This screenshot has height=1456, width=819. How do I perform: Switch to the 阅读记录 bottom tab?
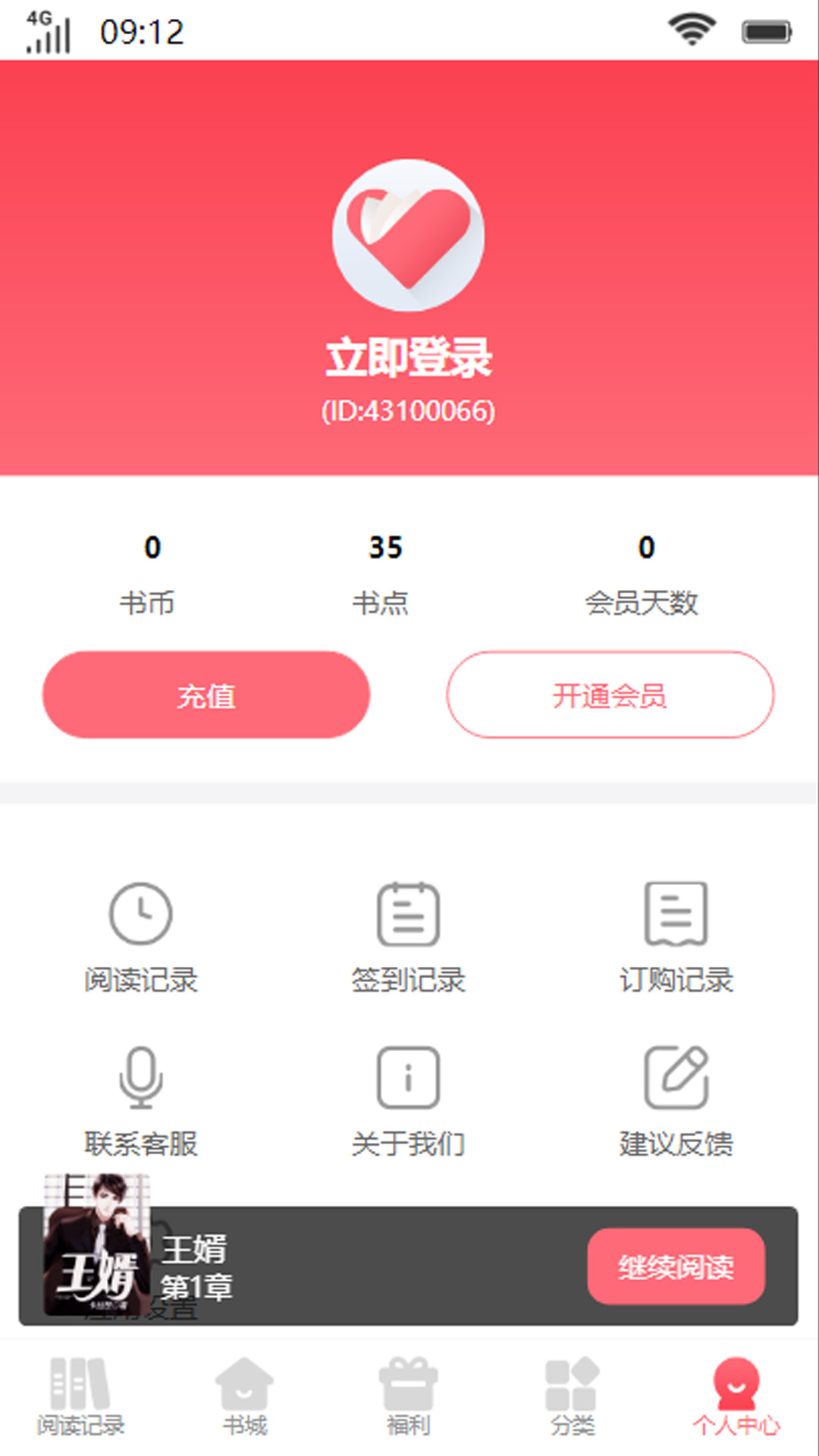(x=81, y=1397)
